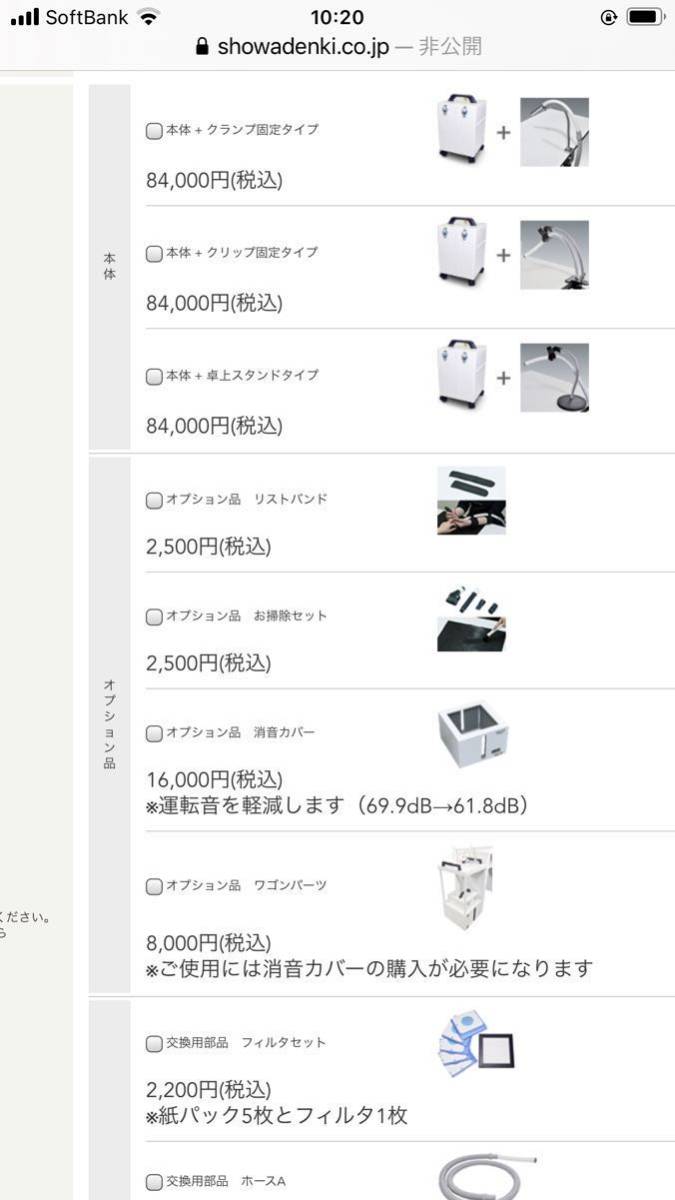Screen dimensions: 675x1200
Task: Select 本体 + クリップ固定タイプ checkbox
Action: (154, 254)
